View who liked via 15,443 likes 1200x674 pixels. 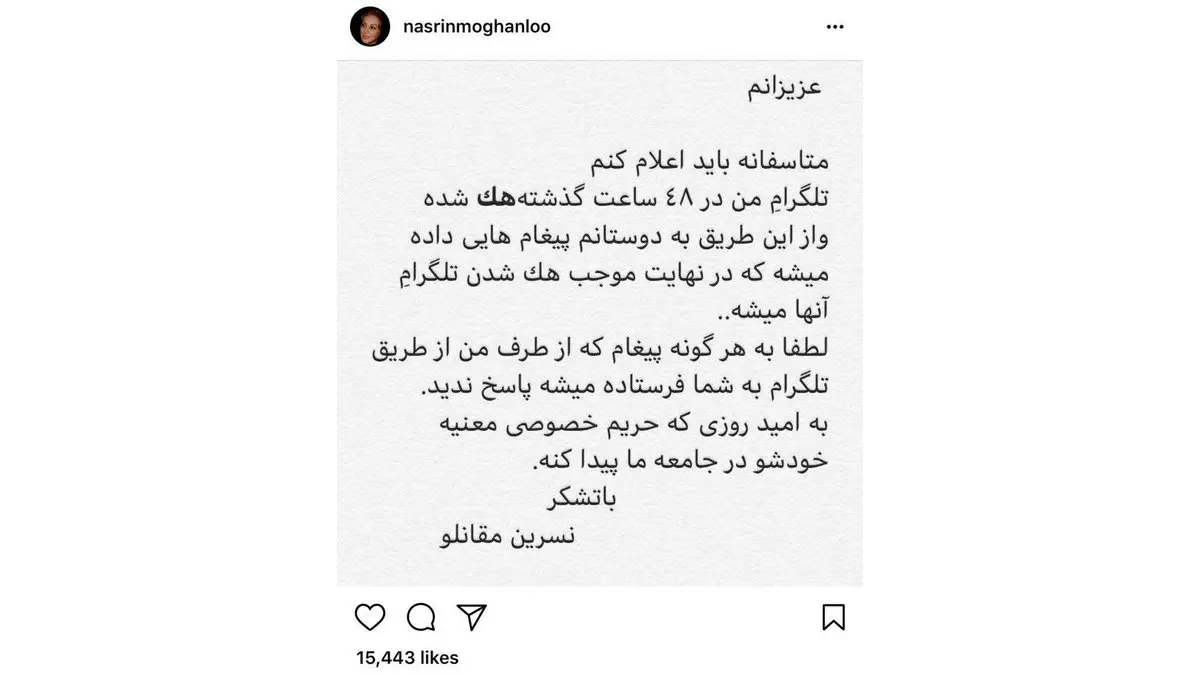click(x=407, y=657)
